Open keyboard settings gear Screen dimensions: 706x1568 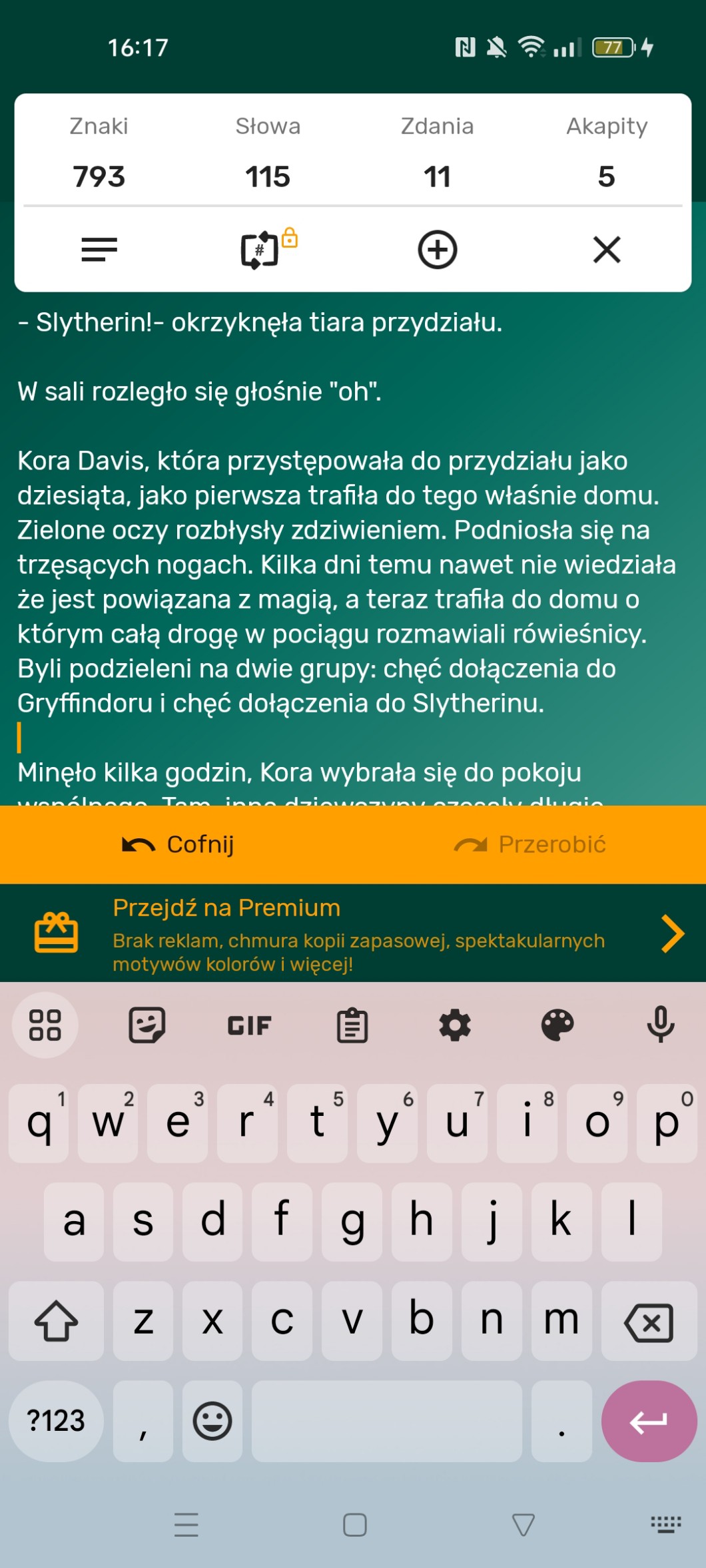(x=455, y=1025)
